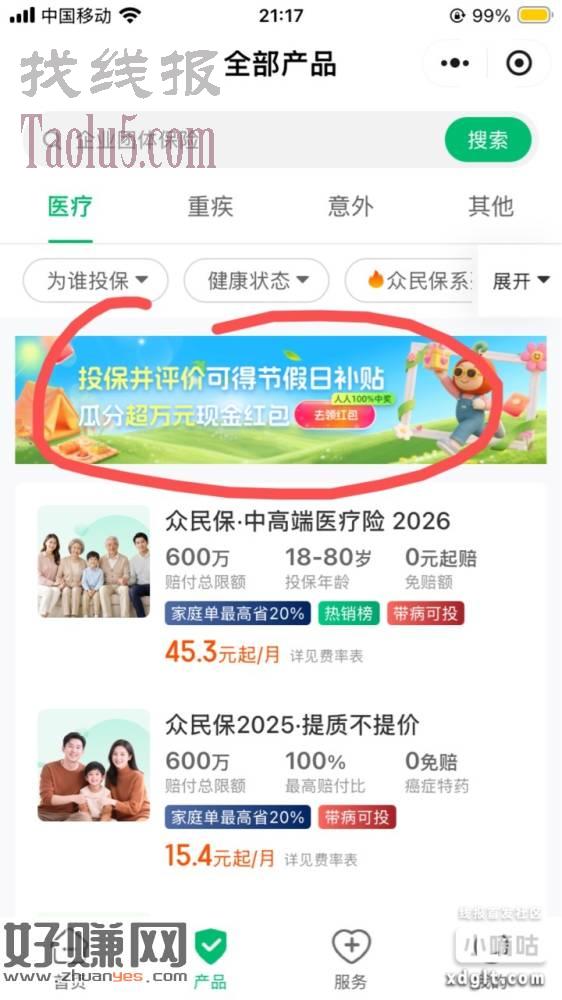Expand filters with 展开
Image resolution: width=562 pixels, height=1000 pixels.
point(521,280)
